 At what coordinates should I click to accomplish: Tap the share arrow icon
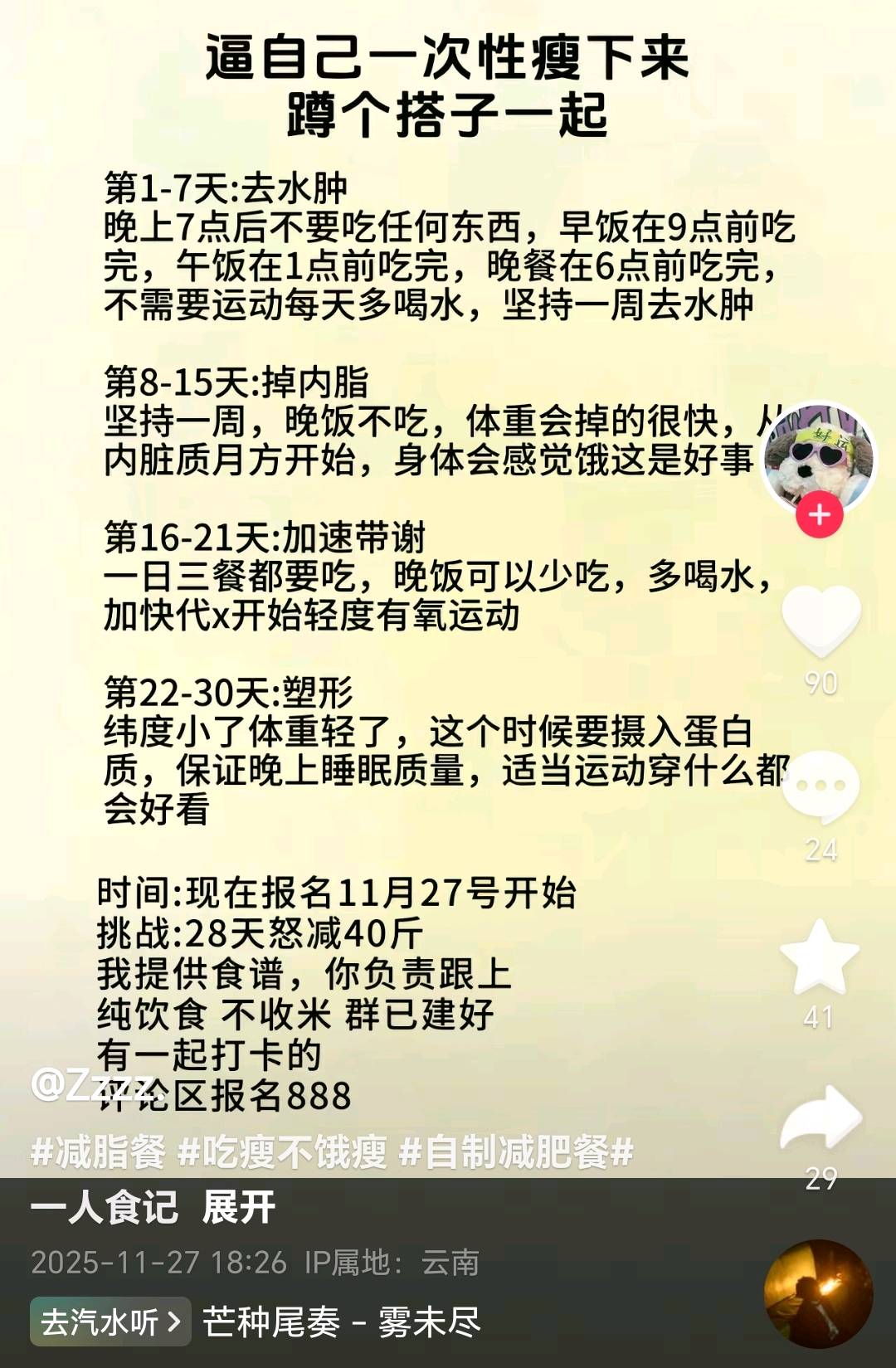820,1113
